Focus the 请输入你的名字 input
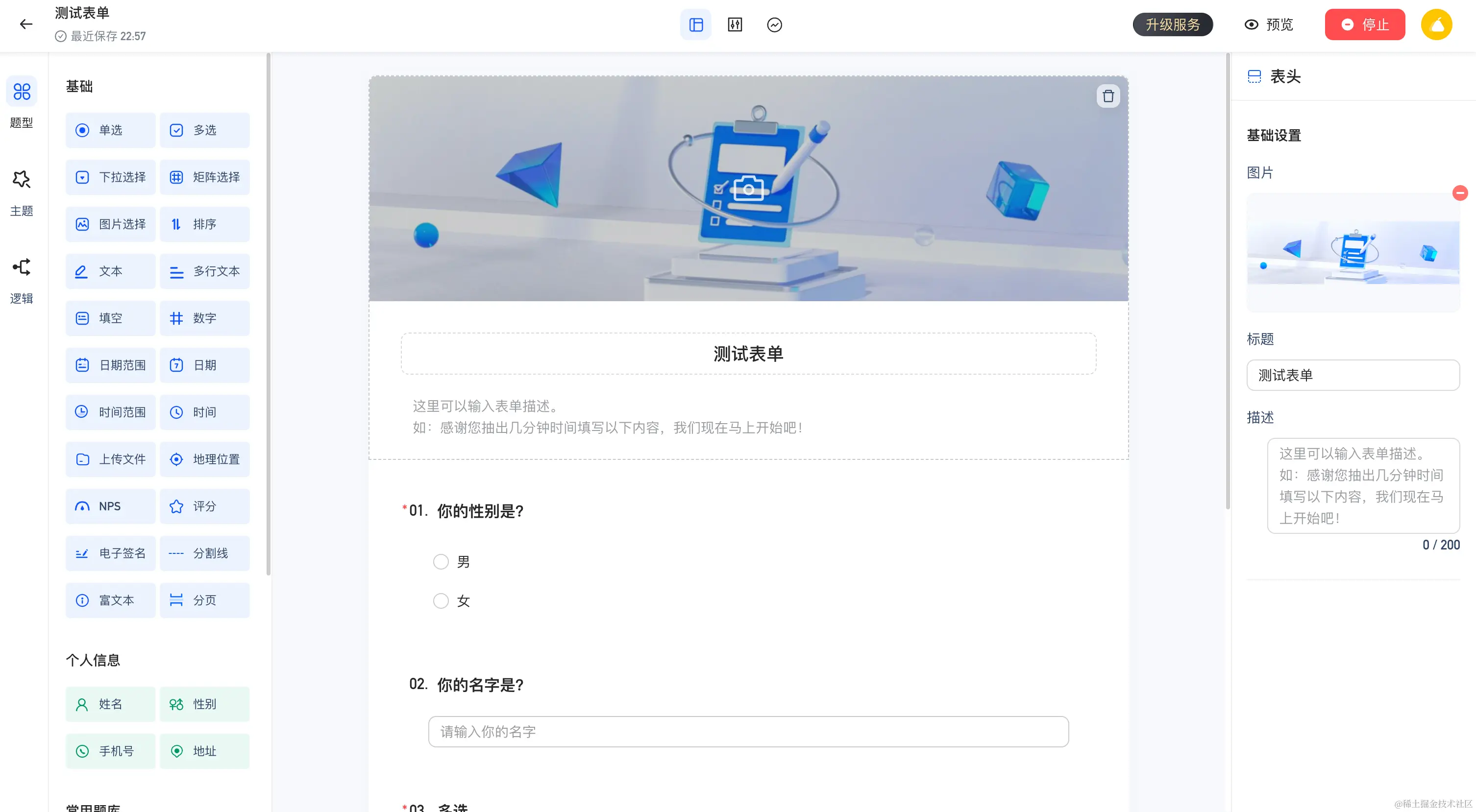The image size is (1476, 812). (x=748, y=731)
